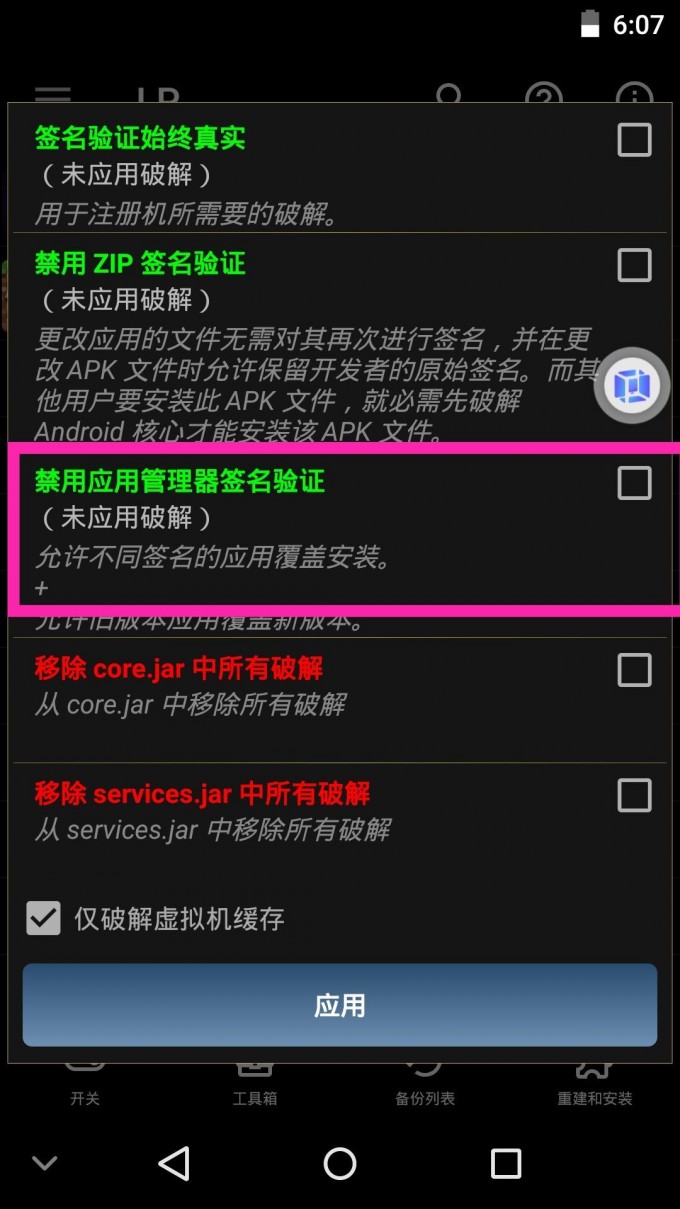Uncheck 仅破解虚拟机缓存 option
The height and width of the screenshot is (1209, 680).
tap(44, 918)
